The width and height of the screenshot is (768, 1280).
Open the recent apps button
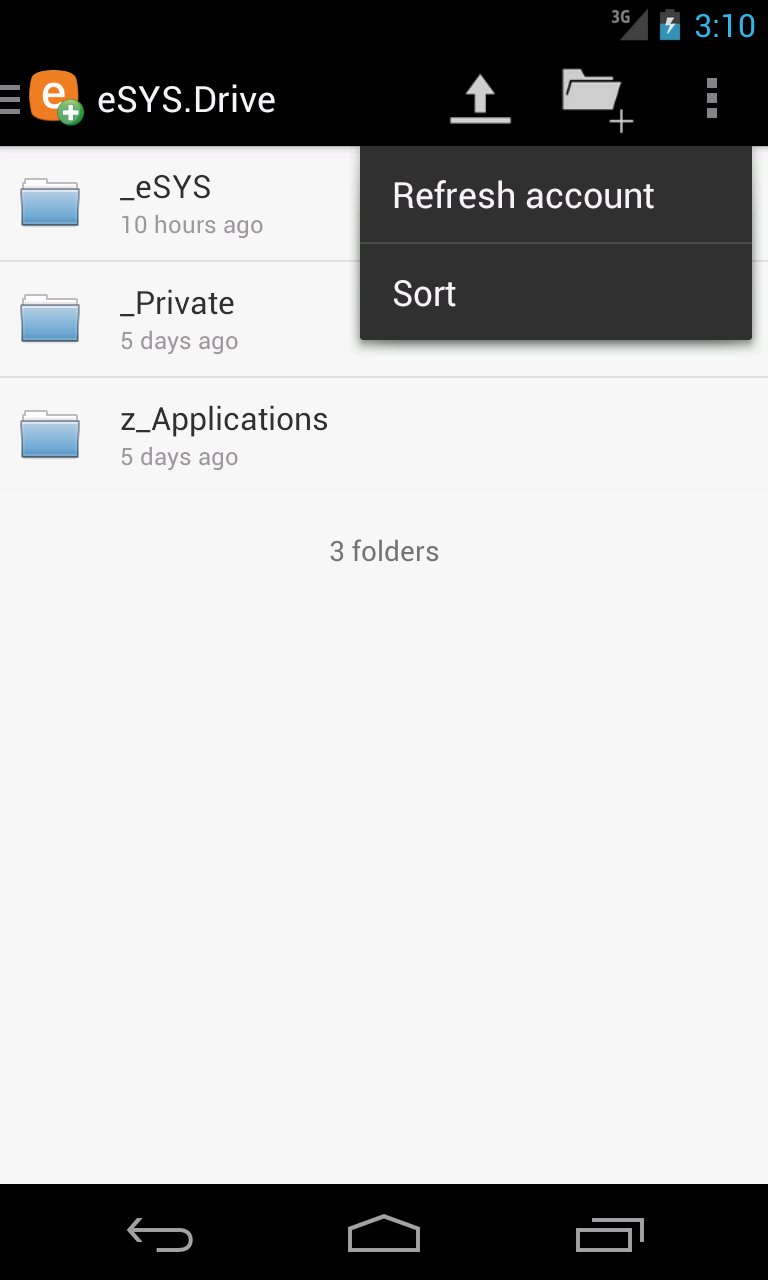608,1235
